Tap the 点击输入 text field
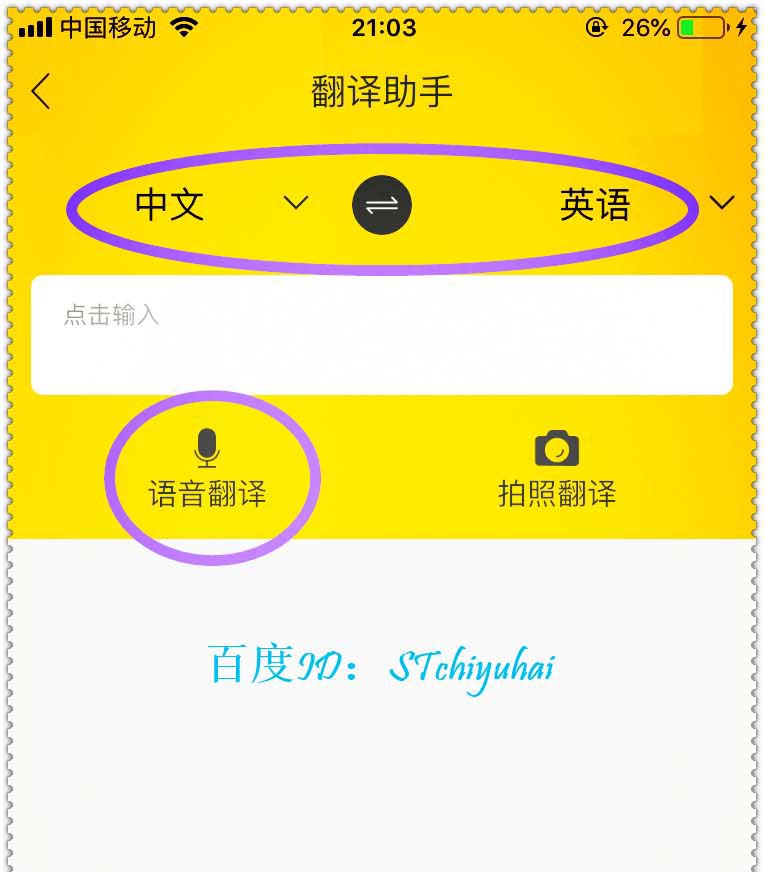This screenshot has height=872, width=764. (382, 335)
